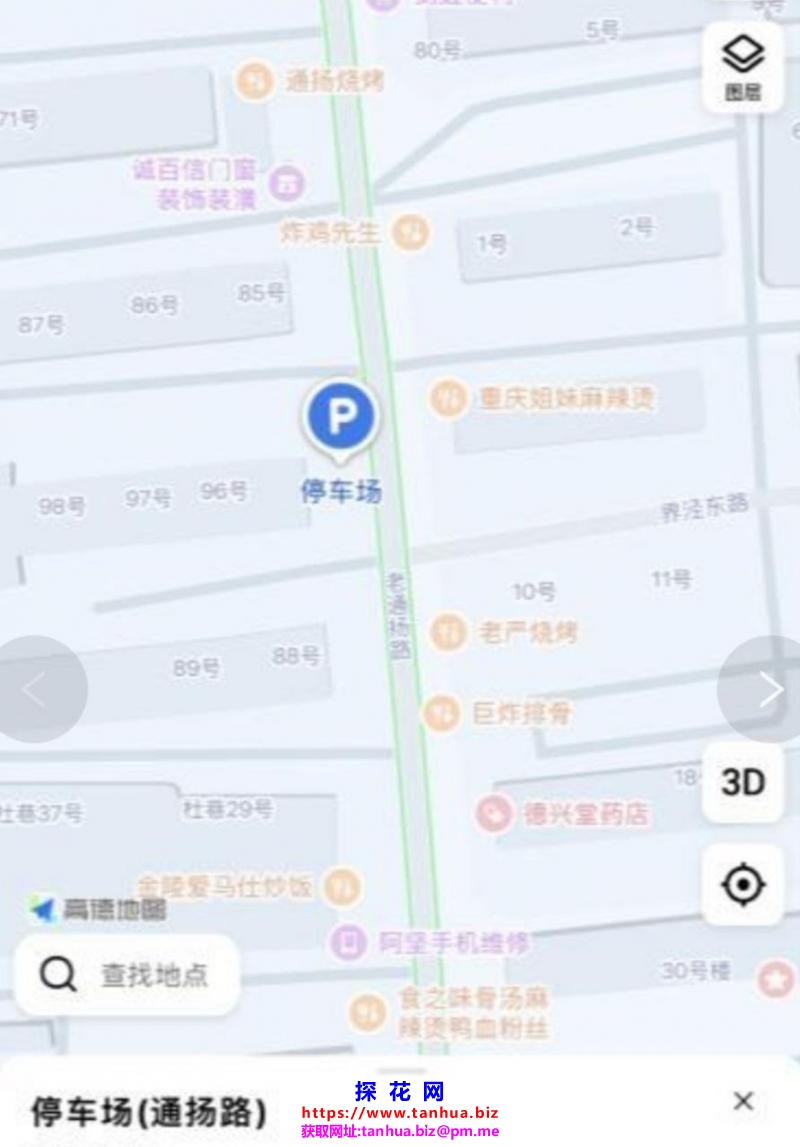The width and height of the screenshot is (800, 1147).
Task: Go to the next image arrow
Action: point(768,689)
